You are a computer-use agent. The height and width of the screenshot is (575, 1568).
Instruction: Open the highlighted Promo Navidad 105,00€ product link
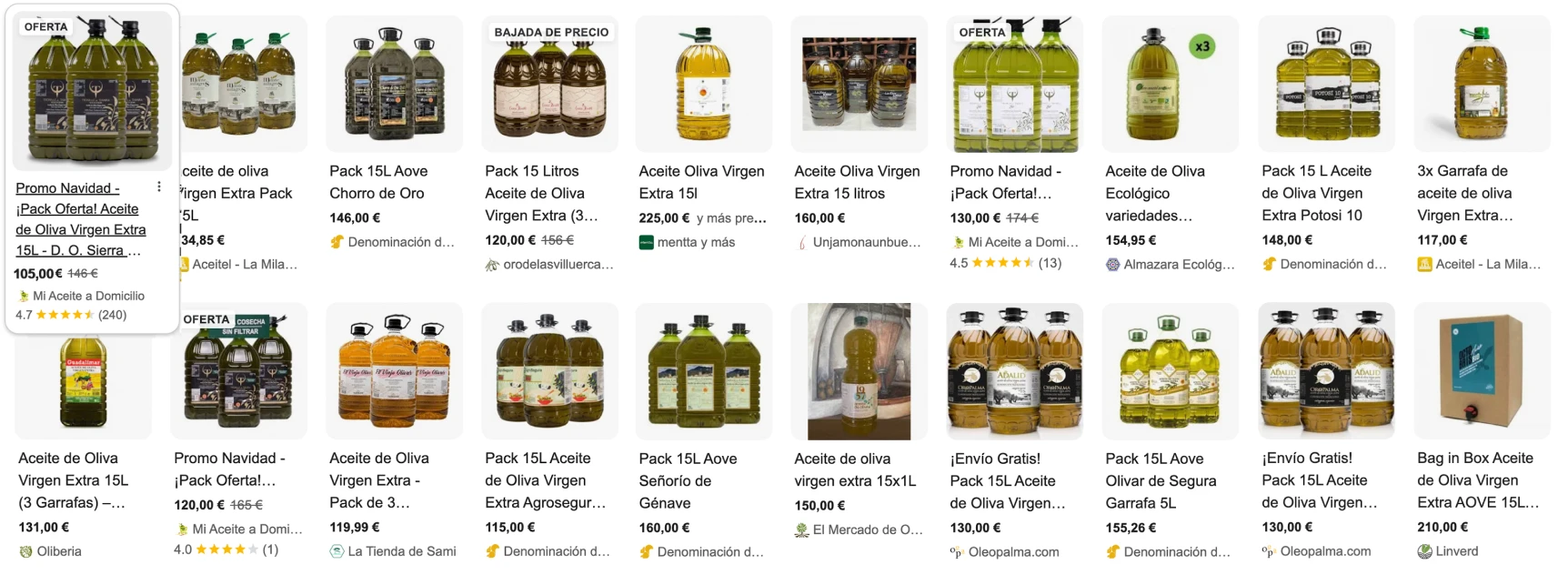(x=80, y=219)
